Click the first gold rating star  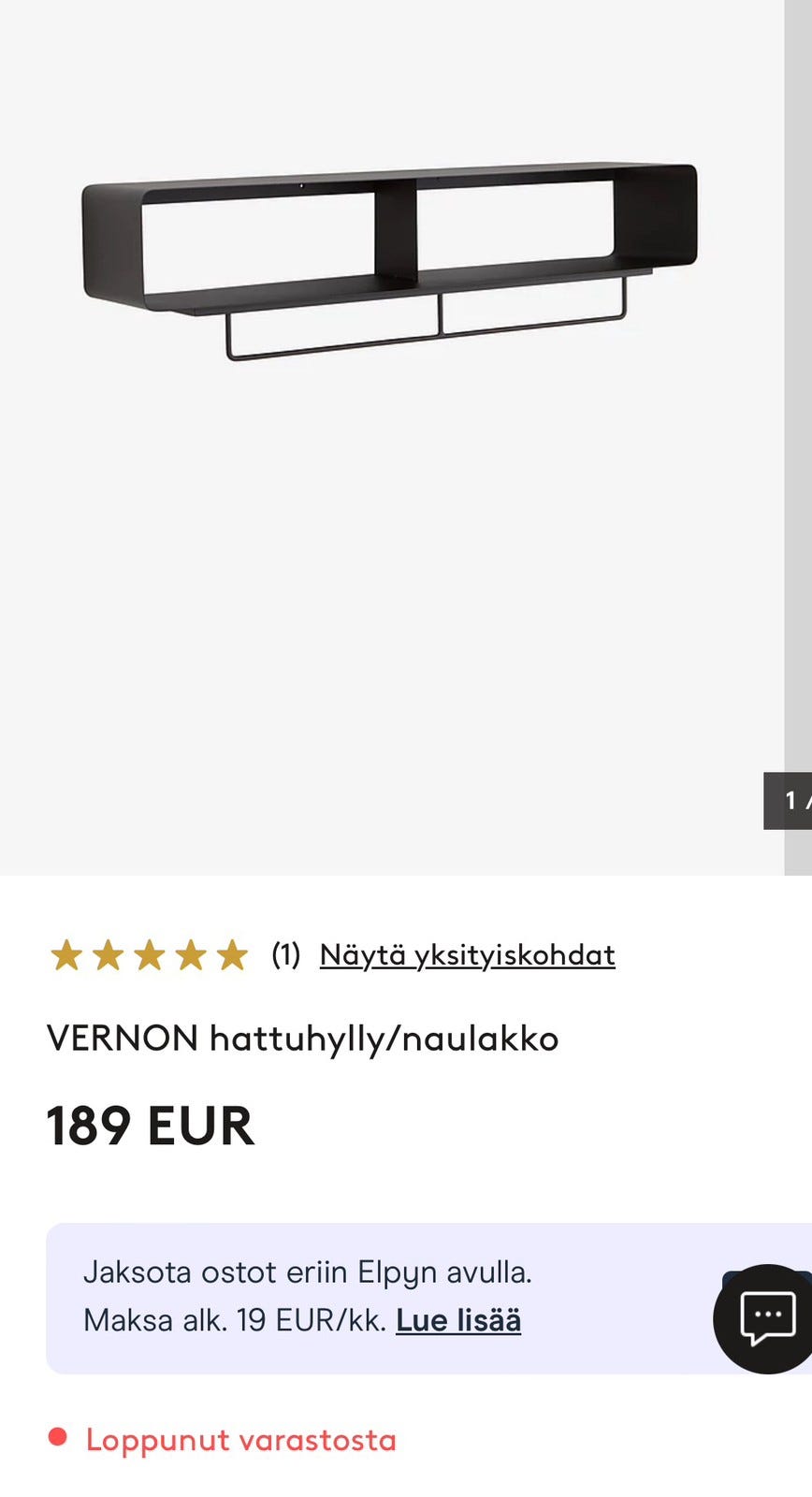65,954
